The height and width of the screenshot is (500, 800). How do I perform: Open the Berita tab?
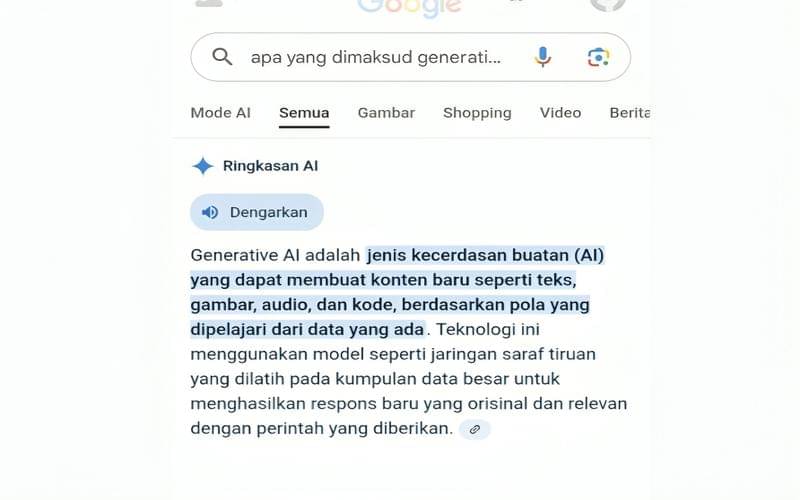click(630, 113)
